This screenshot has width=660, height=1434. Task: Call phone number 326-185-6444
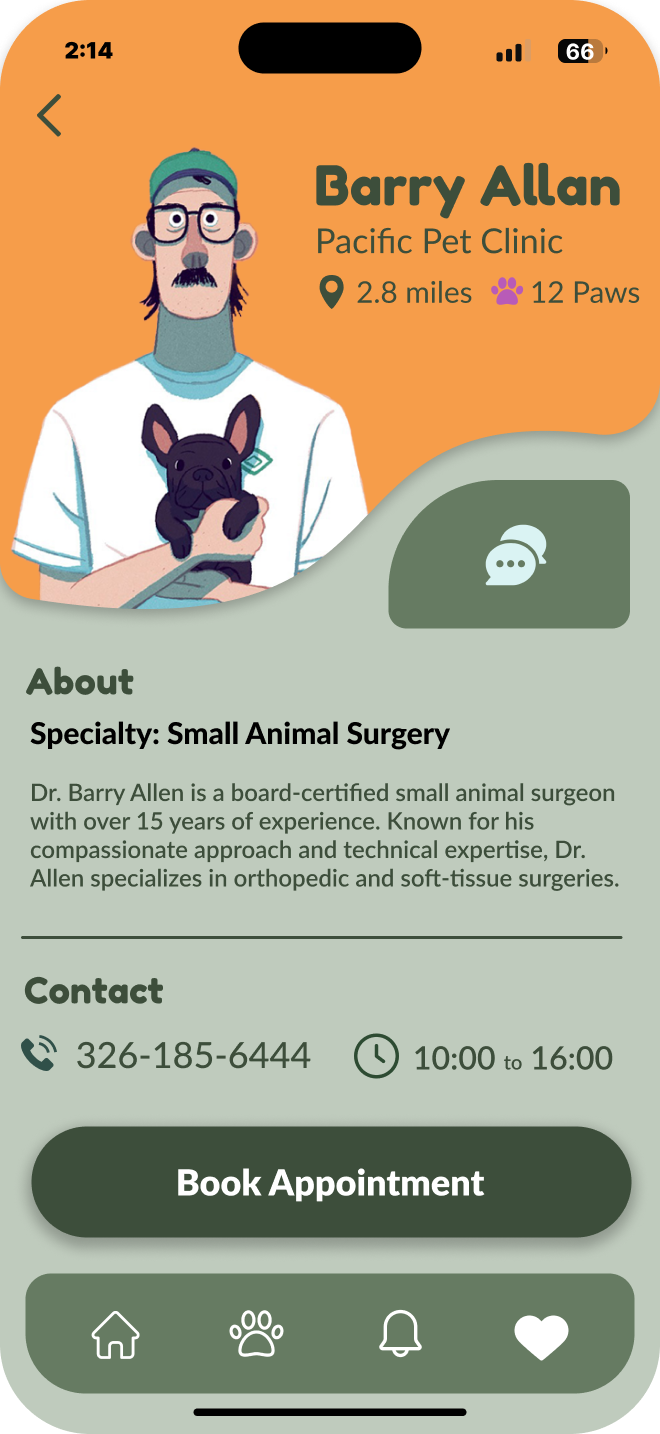pos(193,1055)
